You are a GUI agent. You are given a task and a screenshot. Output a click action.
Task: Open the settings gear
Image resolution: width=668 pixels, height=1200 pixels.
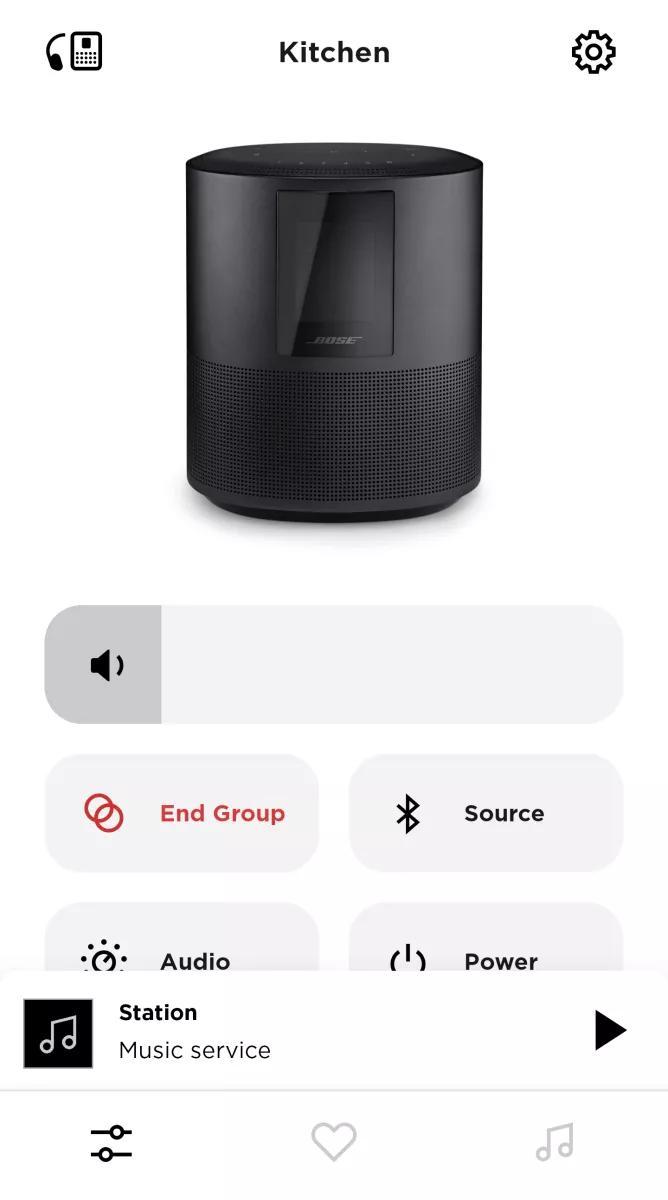[593, 52]
